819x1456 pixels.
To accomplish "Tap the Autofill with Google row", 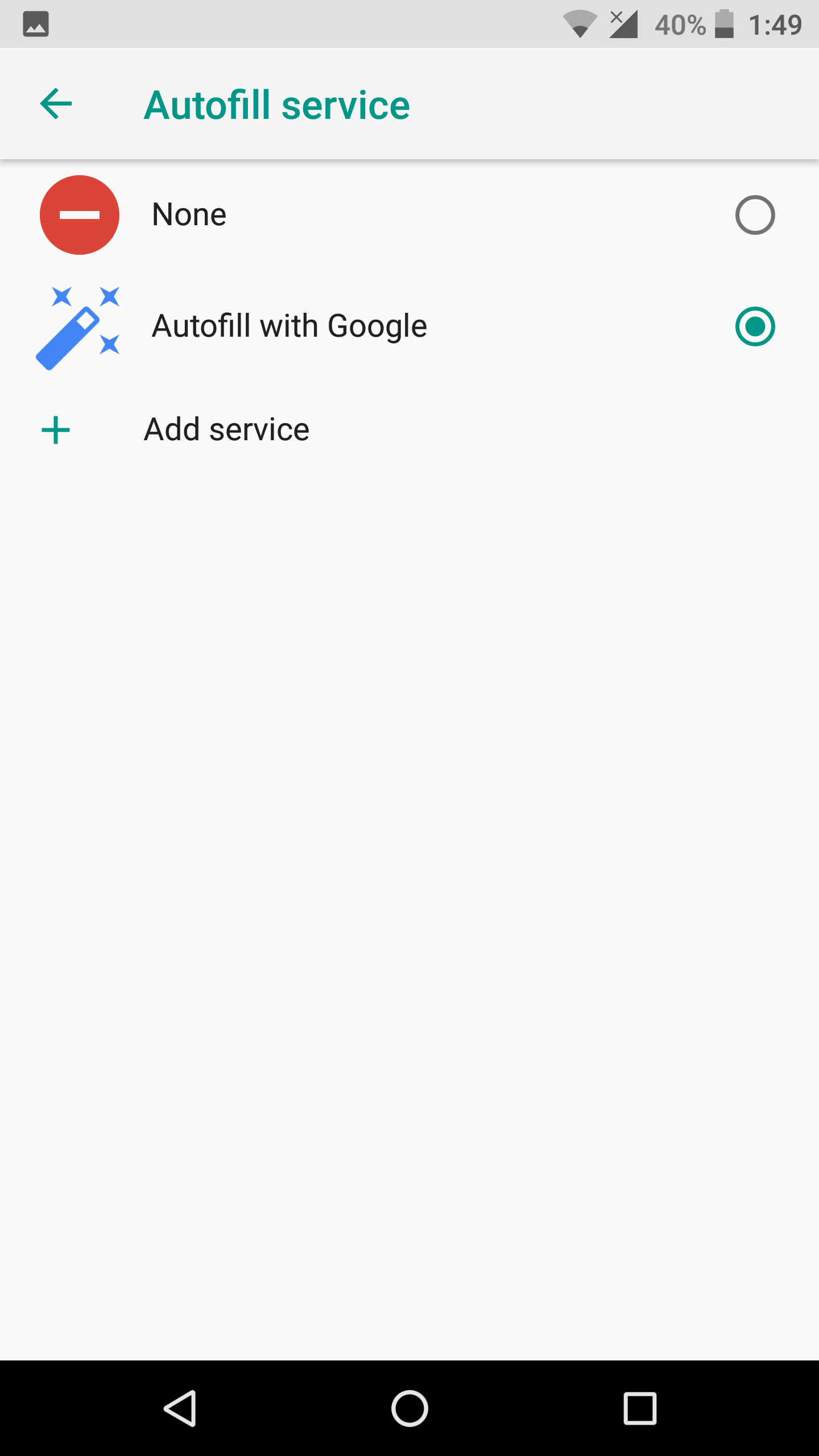I will [x=289, y=325].
